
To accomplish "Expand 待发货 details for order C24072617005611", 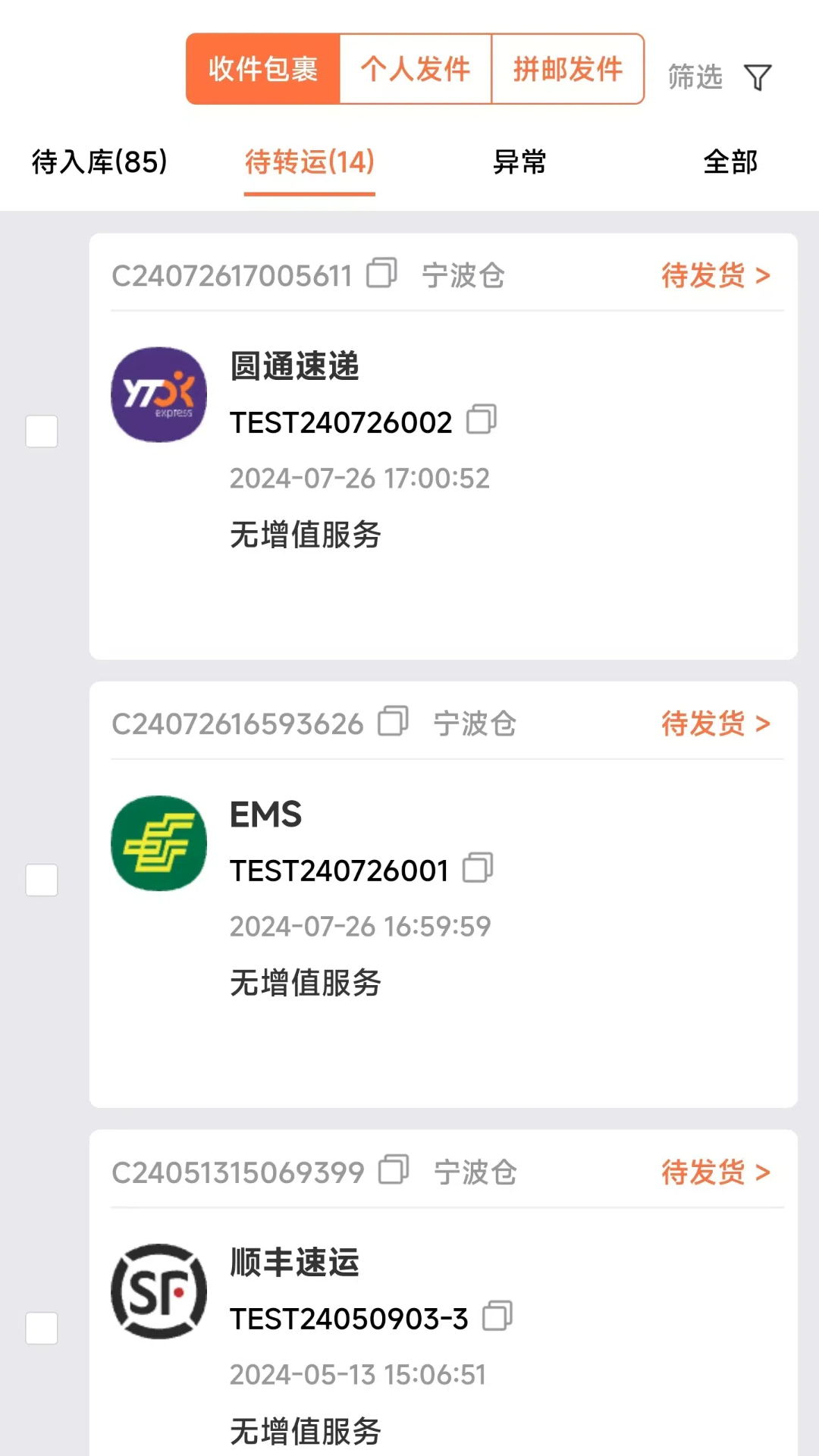I will (714, 276).
